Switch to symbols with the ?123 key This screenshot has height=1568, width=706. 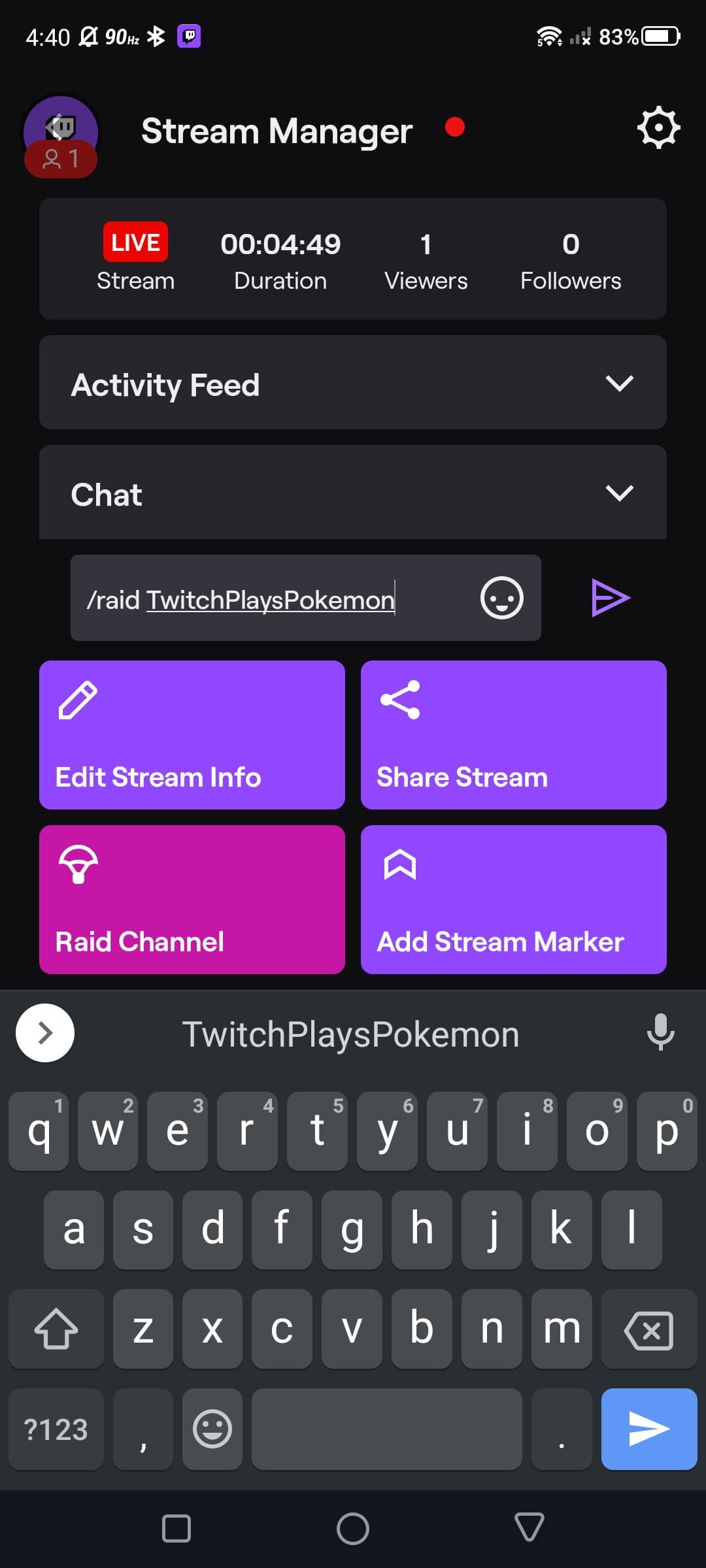(x=56, y=1429)
